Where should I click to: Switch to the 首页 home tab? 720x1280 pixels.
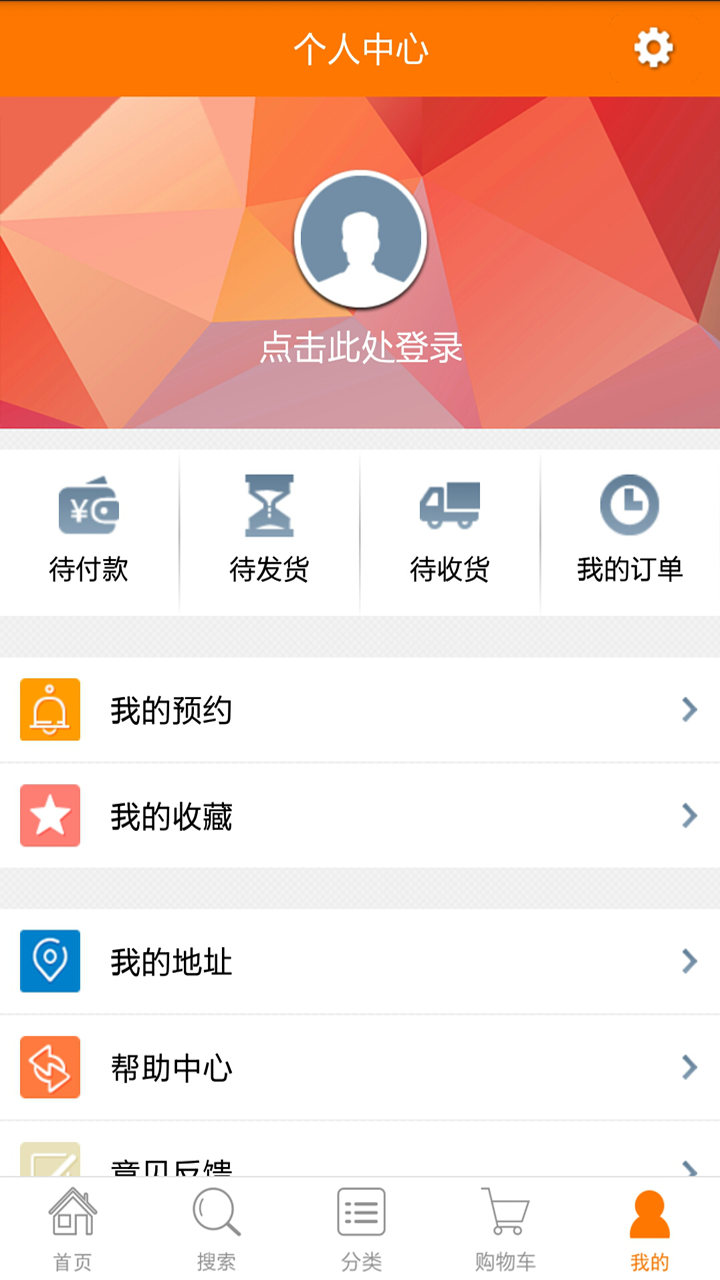72,1229
